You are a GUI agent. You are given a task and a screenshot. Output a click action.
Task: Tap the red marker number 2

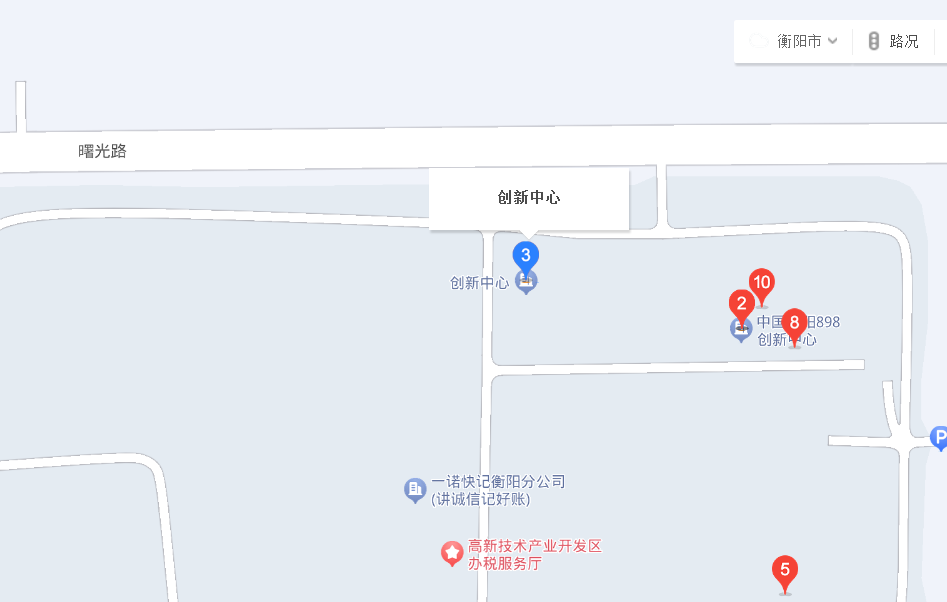pos(741,305)
